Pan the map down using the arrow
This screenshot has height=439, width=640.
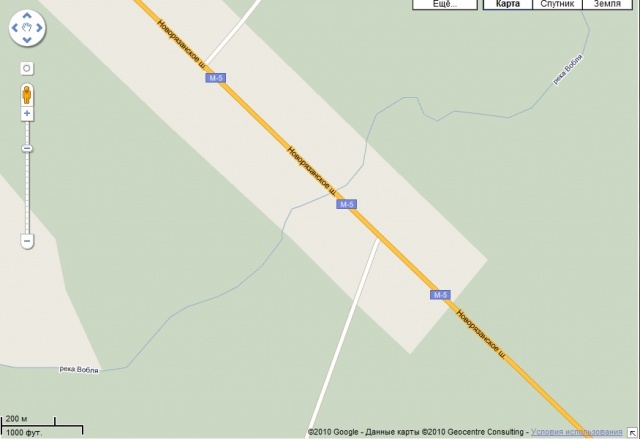click(27, 41)
